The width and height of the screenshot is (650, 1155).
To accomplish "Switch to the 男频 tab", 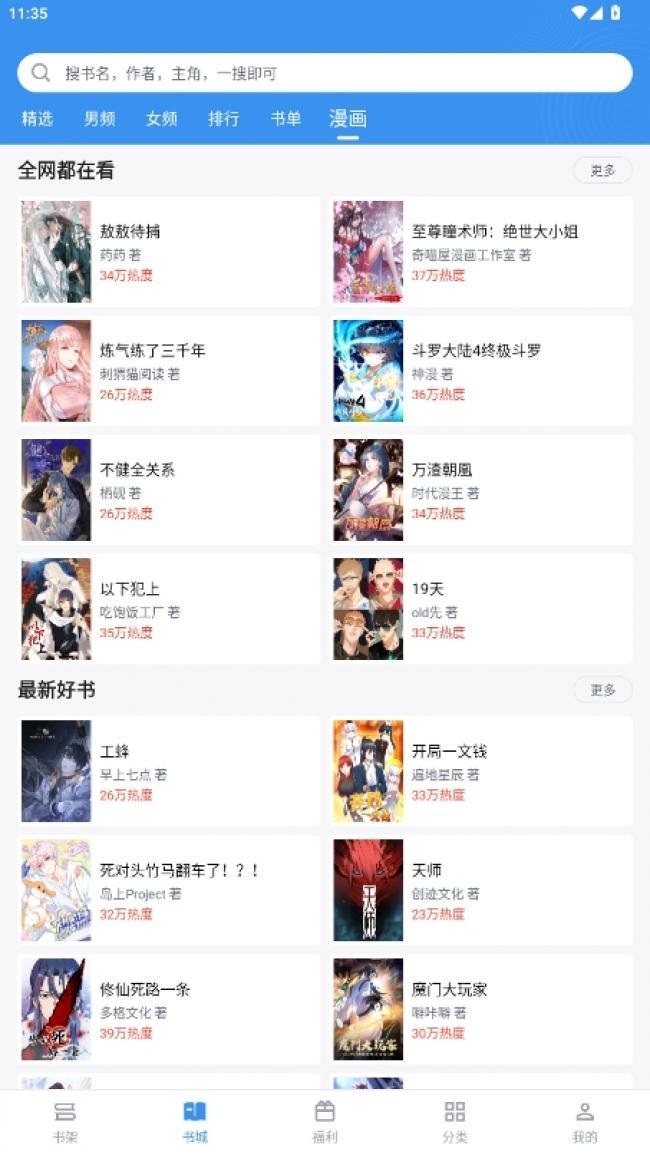I will 99,118.
